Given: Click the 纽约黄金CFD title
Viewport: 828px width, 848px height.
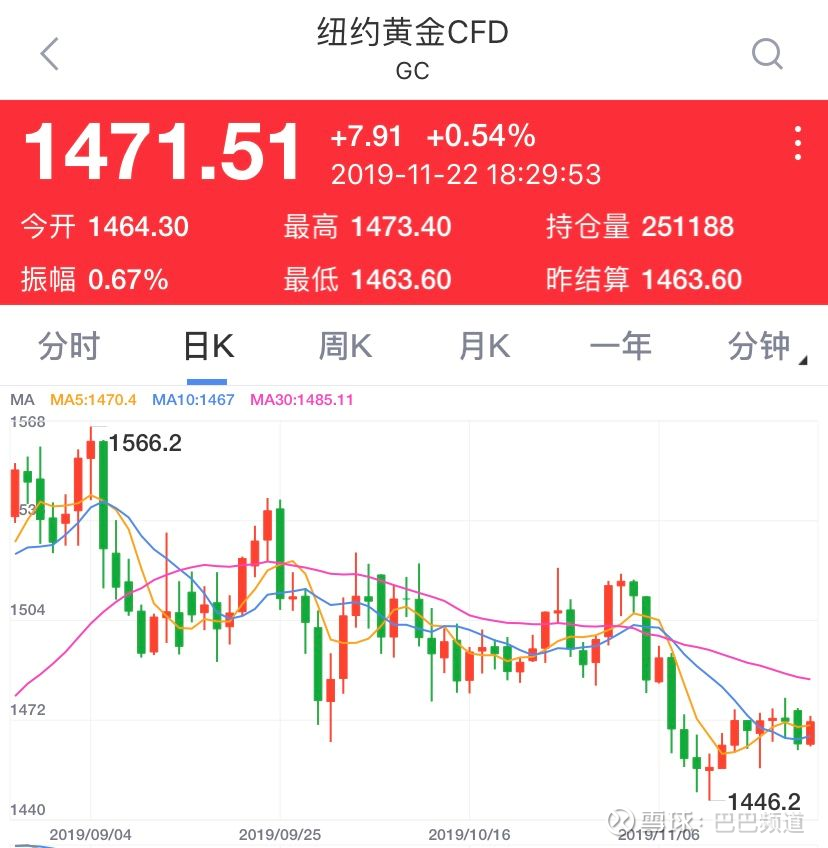Looking at the screenshot, I should tap(413, 33).
